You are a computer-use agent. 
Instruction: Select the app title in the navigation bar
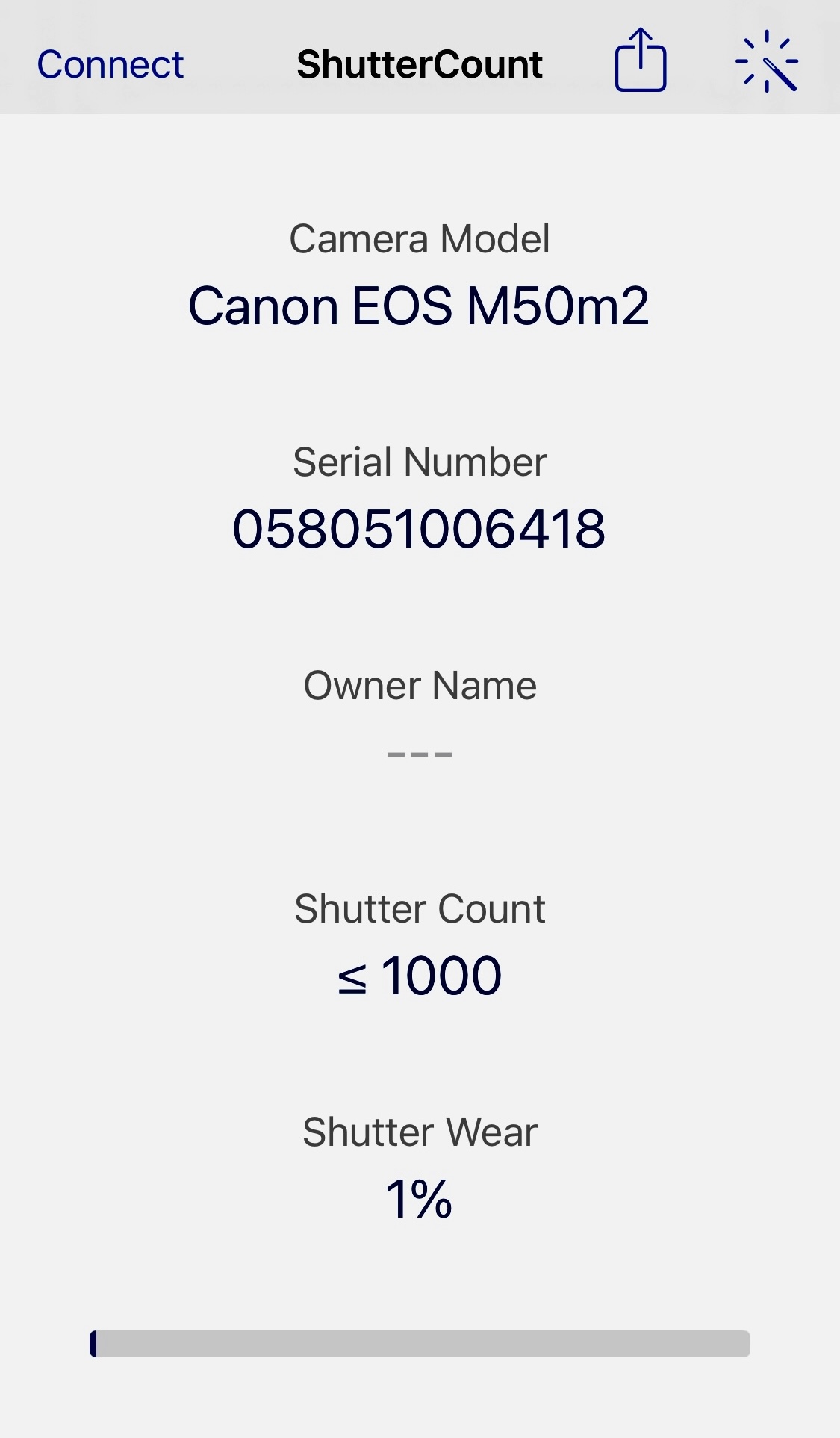tap(419, 63)
